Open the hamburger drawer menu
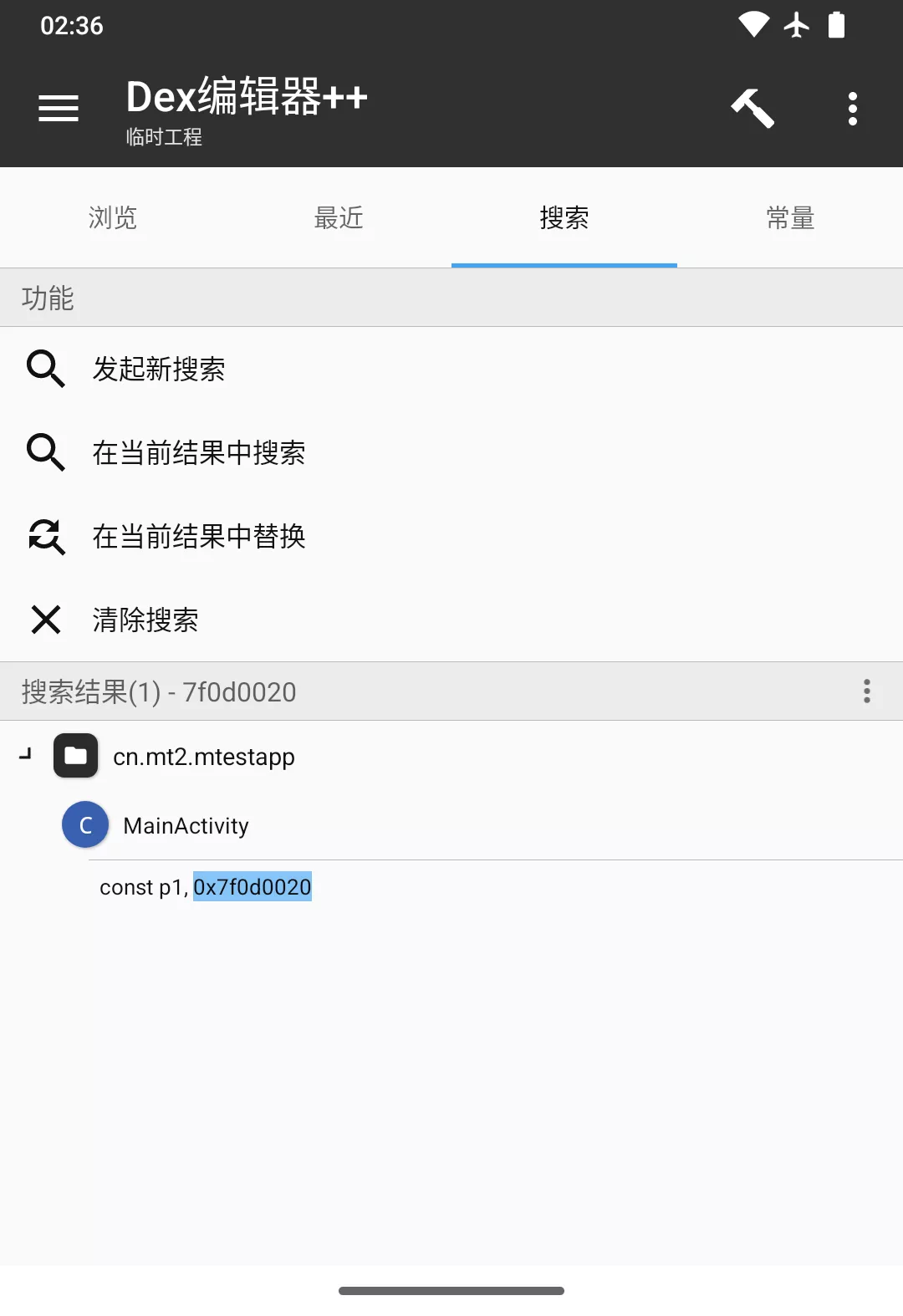The height and width of the screenshot is (1316, 903). coord(59,108)
